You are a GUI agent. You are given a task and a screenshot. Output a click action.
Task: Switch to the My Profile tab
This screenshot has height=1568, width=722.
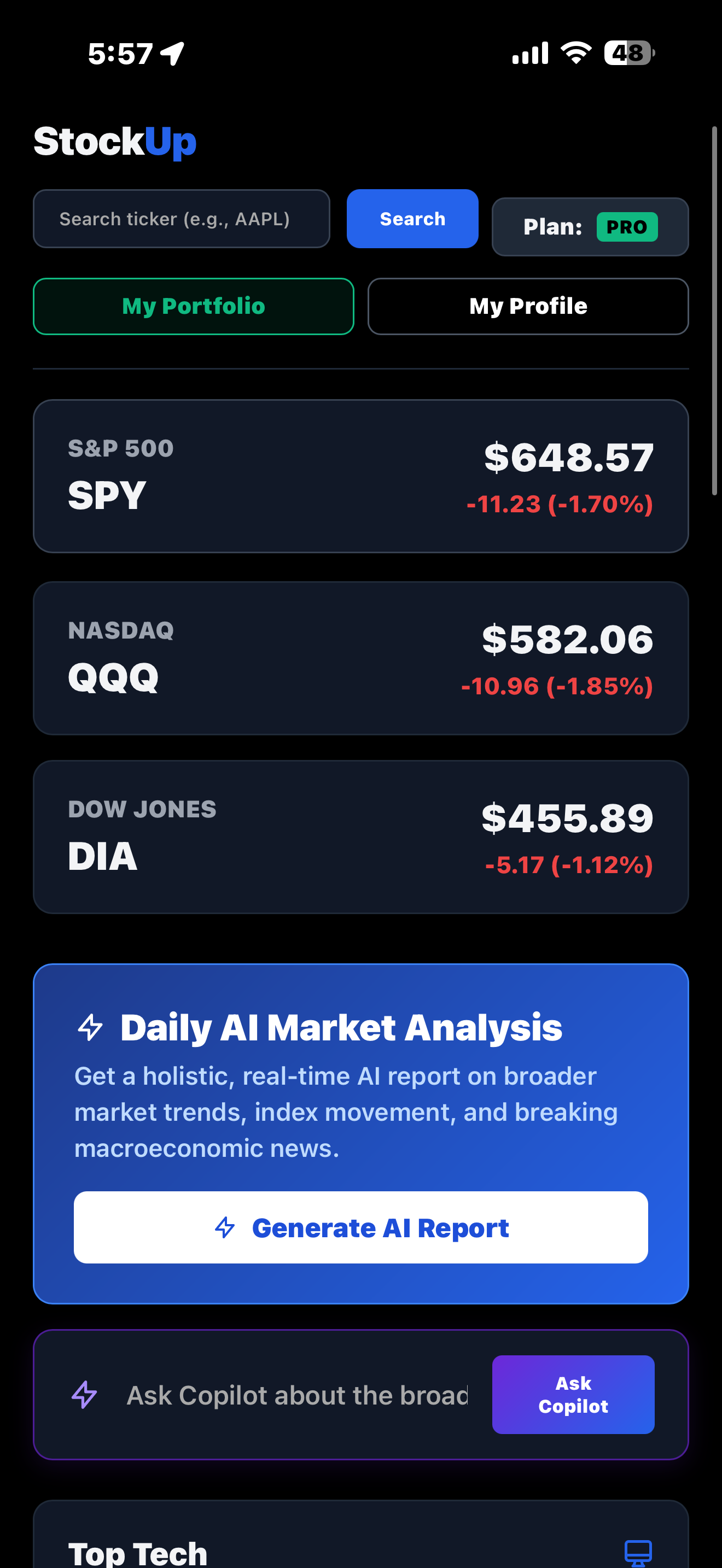coord(527,306)
